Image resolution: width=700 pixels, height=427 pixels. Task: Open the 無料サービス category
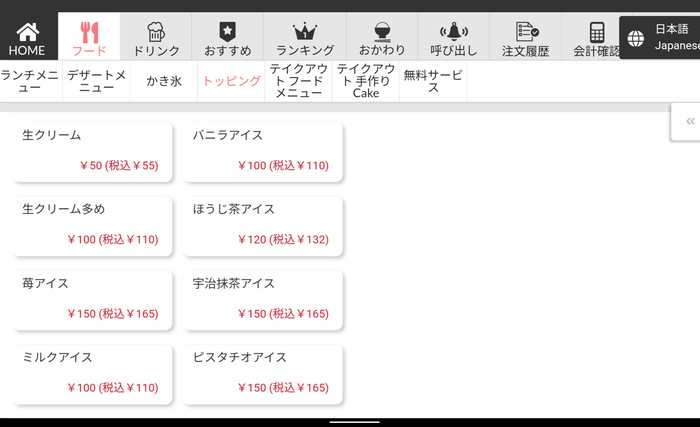pos(433,81)
